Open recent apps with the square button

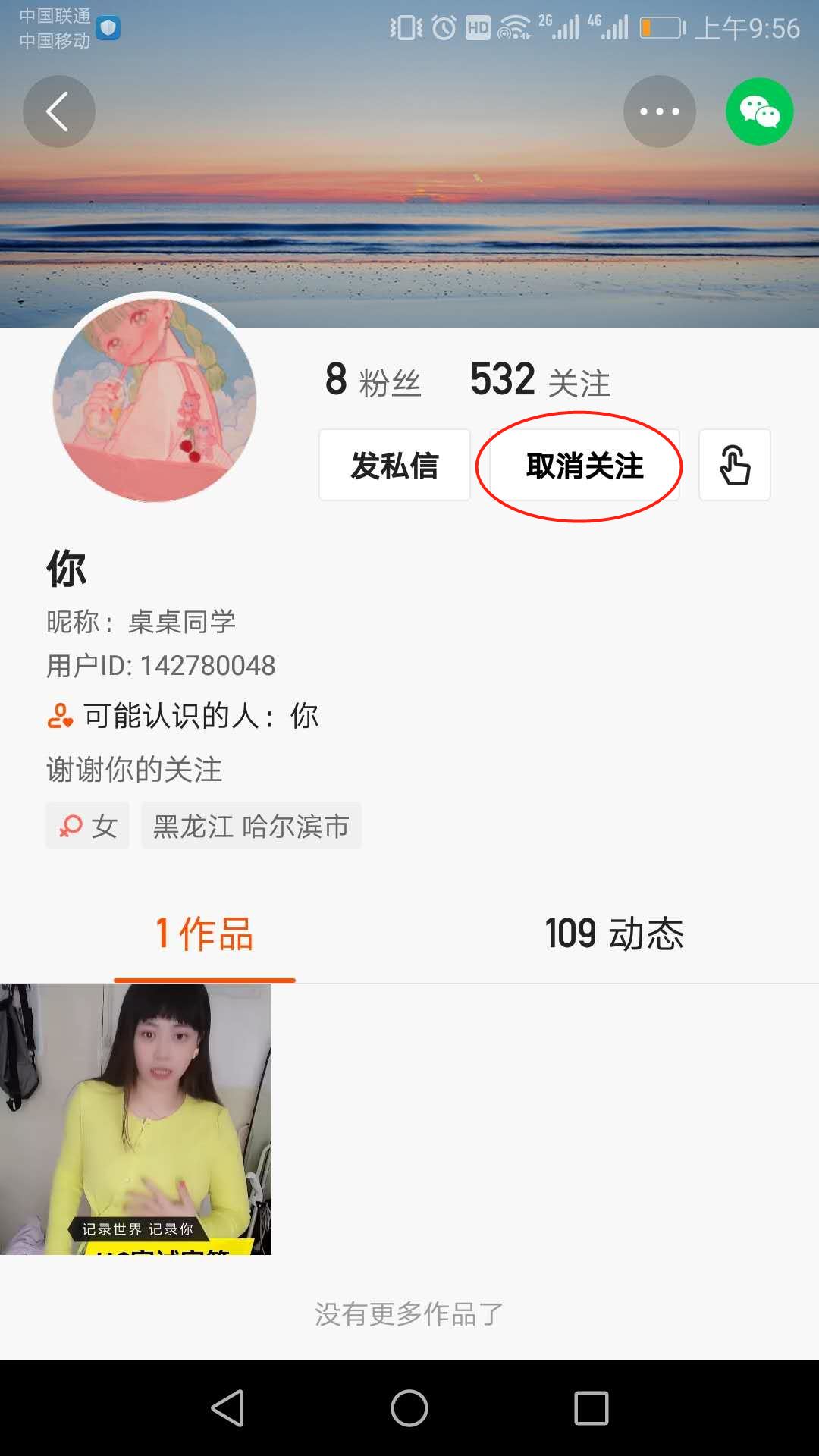pos(591,1408)
